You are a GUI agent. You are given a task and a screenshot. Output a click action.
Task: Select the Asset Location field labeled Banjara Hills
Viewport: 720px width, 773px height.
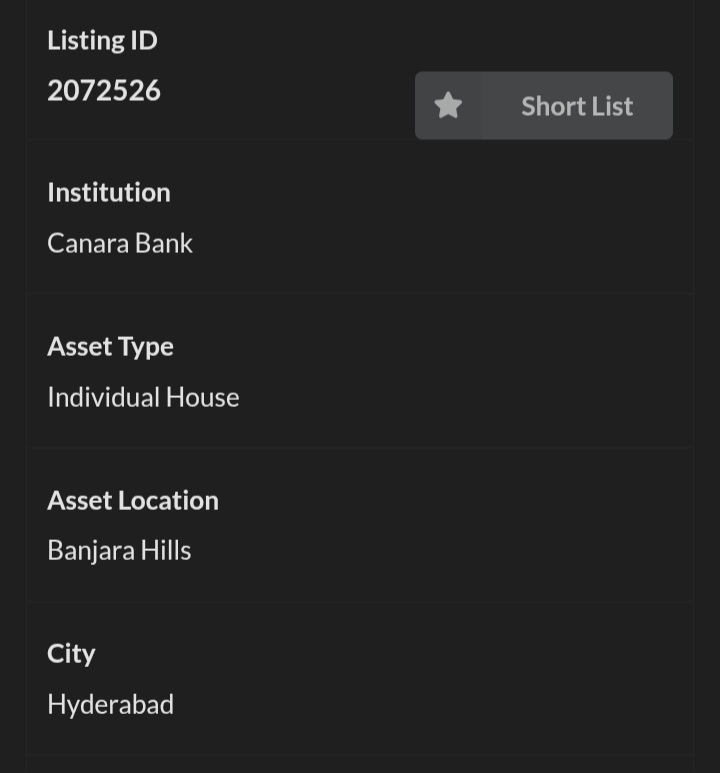pyautogui.click(x=119, y=549)
